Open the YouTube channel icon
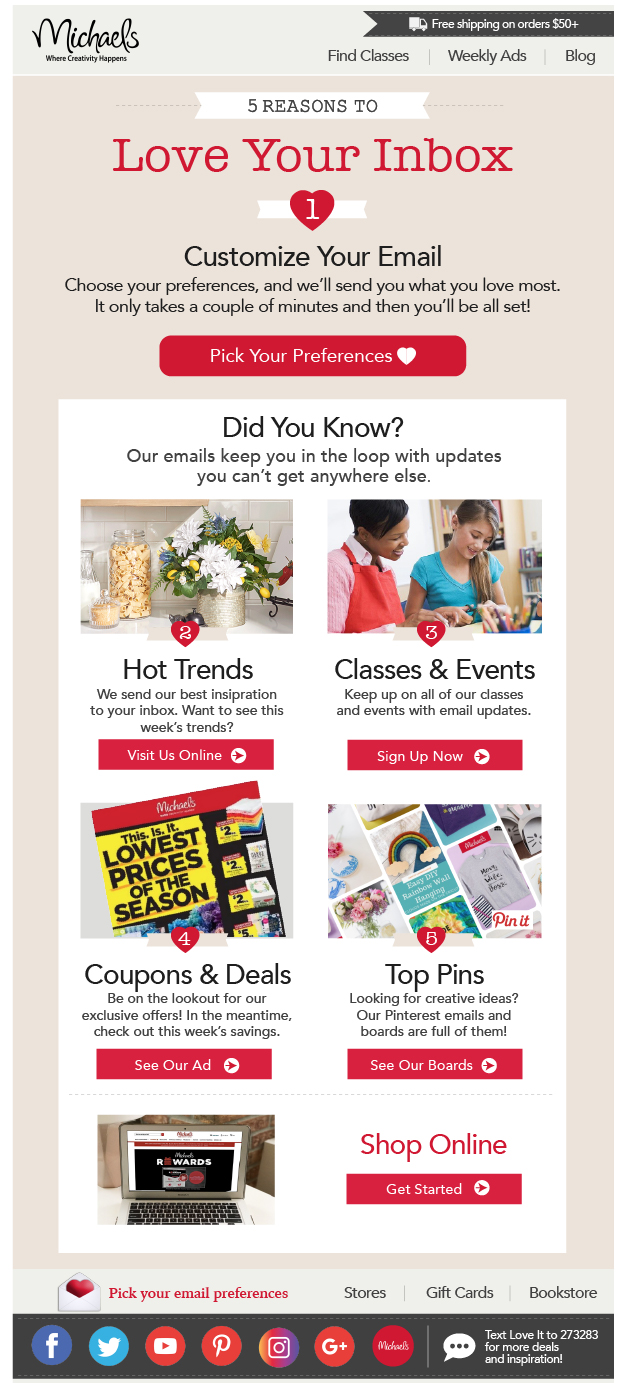The height and width of the screenshot is (1389, 626). pos(165,1346)
